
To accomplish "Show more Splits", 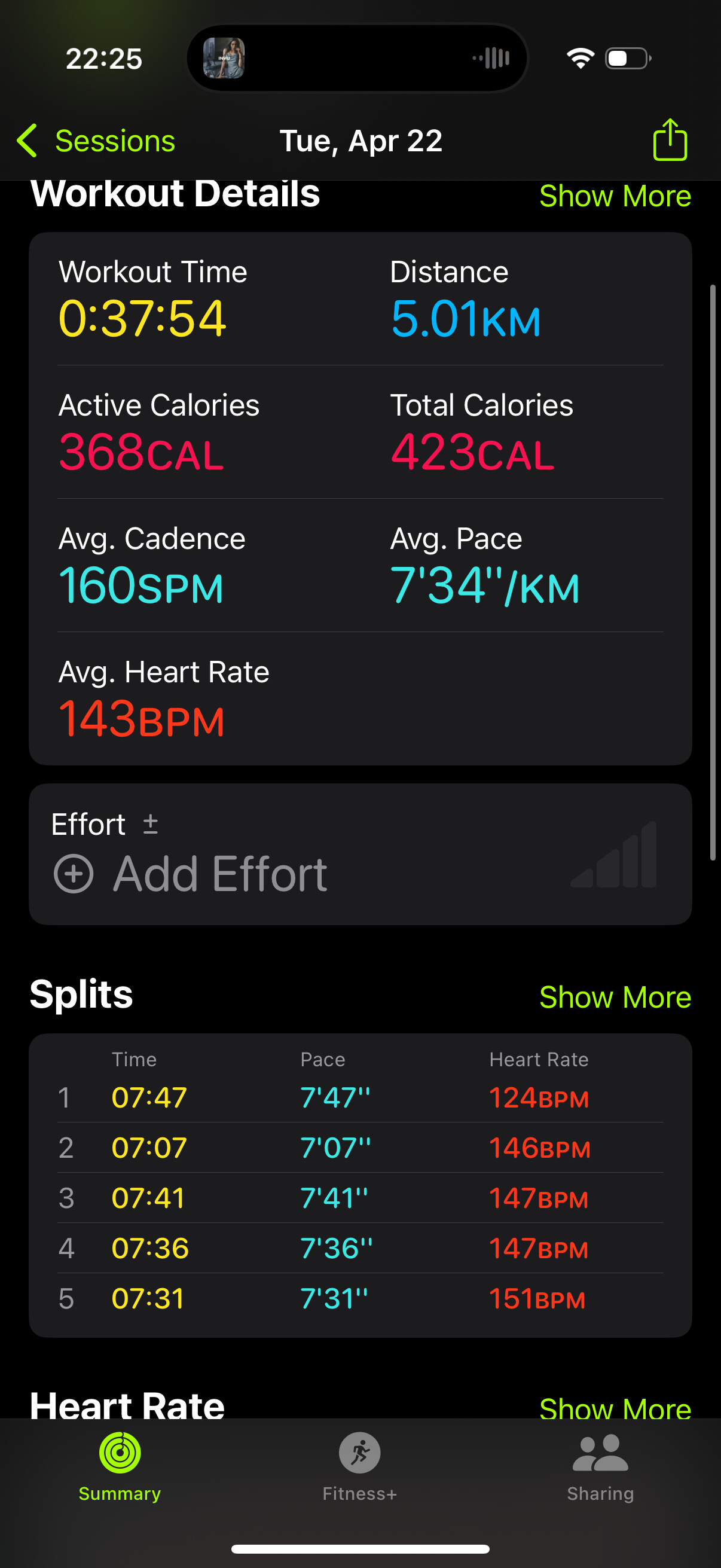I will (615, 997).
